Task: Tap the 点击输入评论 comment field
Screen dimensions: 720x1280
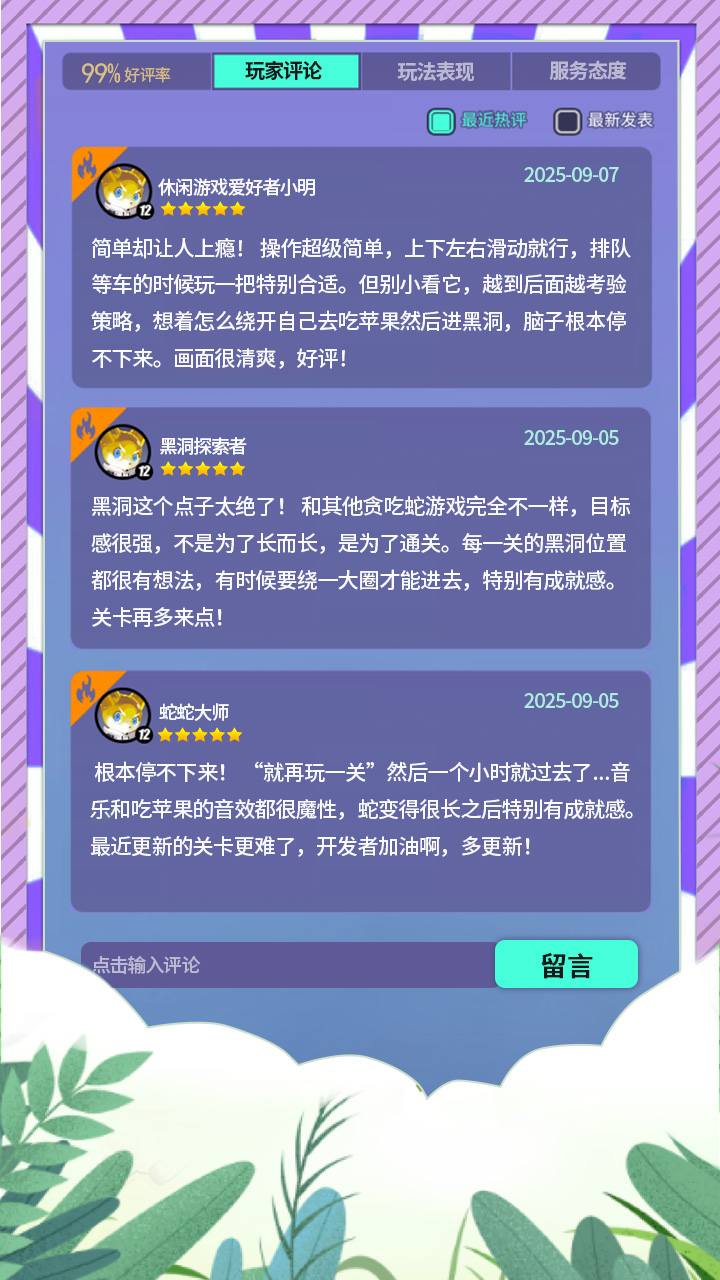Action: pos(288,965)
